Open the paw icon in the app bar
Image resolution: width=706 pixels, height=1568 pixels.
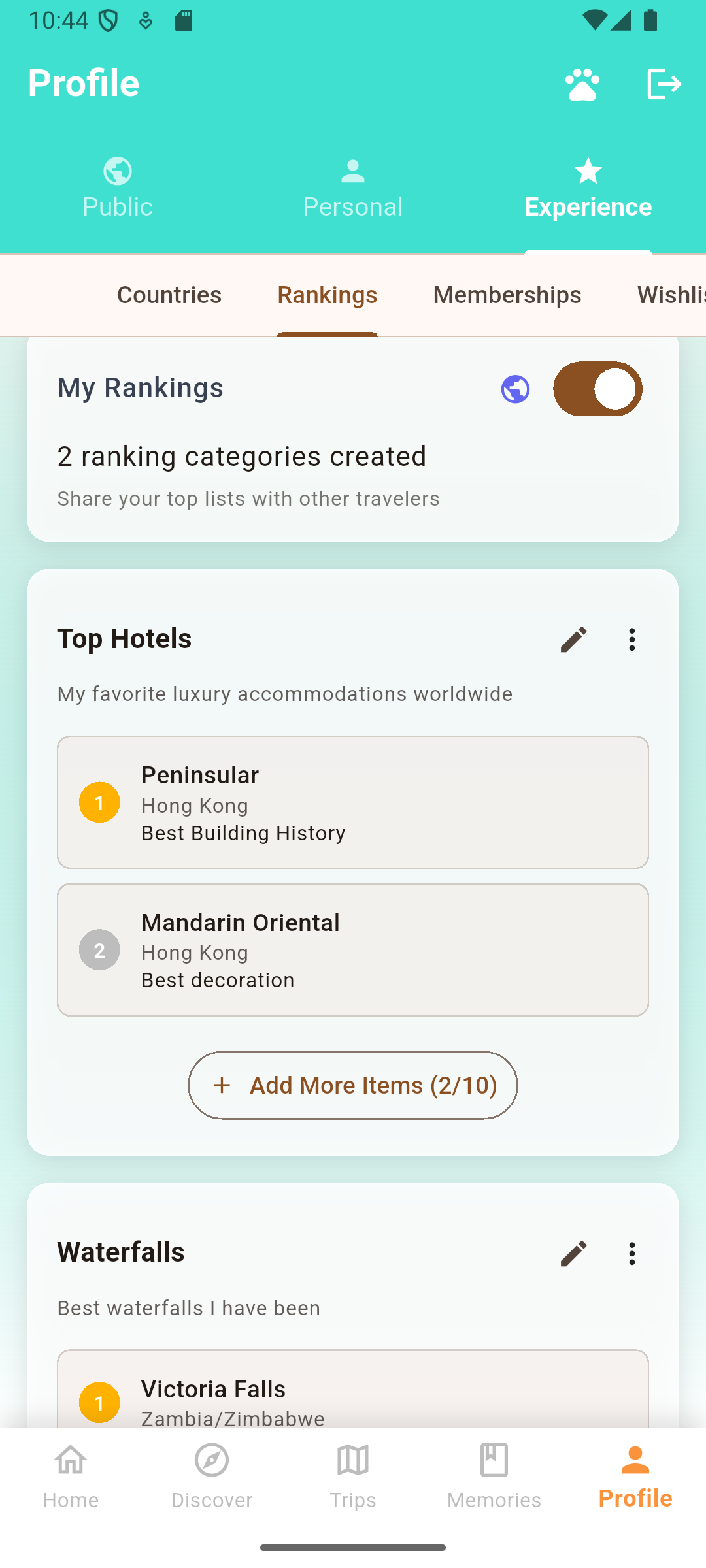click(582, 84)
